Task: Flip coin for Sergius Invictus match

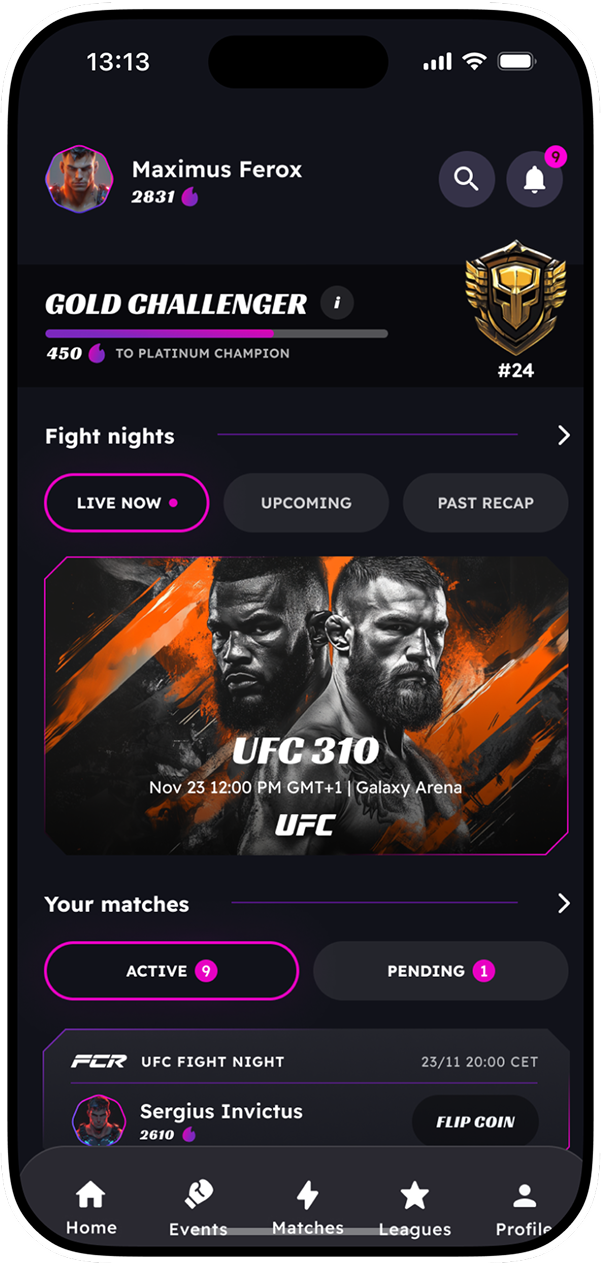Action: [x=475, y=1121]
